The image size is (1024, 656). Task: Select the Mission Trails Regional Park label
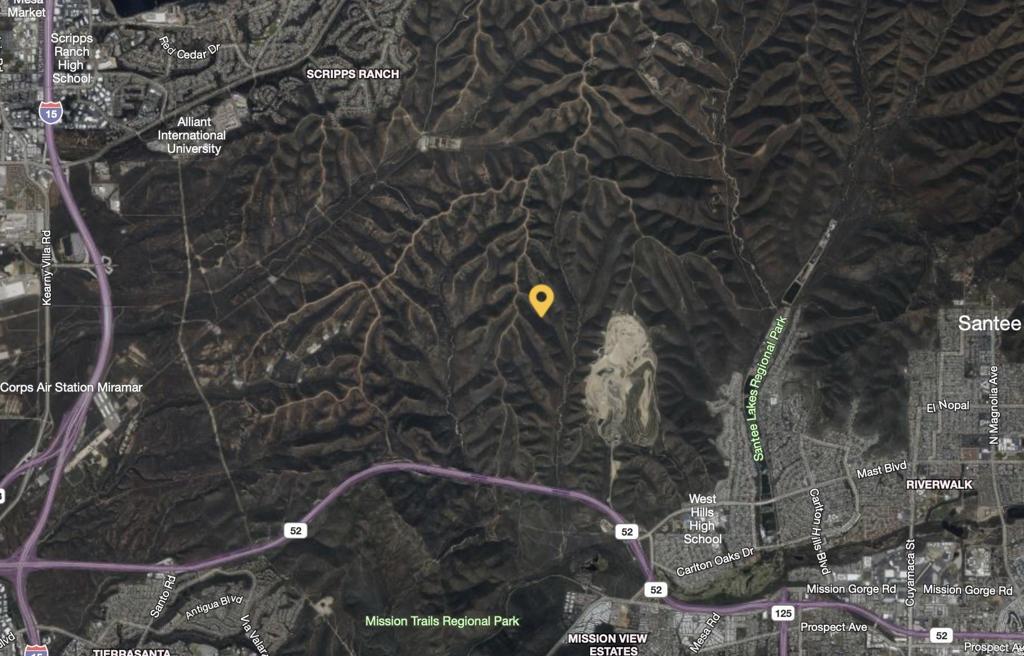(x=442, y=621)
